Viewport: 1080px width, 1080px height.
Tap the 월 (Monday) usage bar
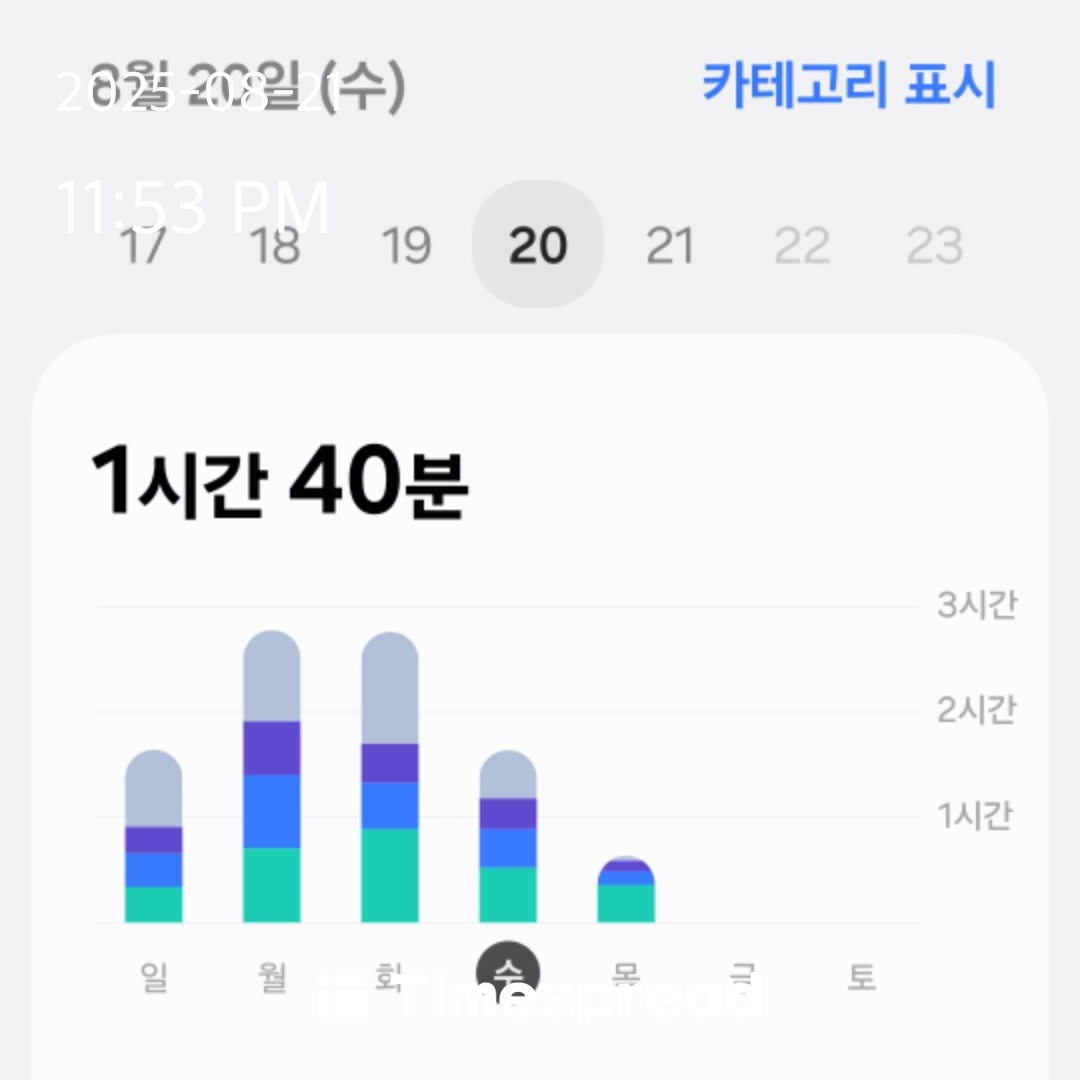(272, 778)
